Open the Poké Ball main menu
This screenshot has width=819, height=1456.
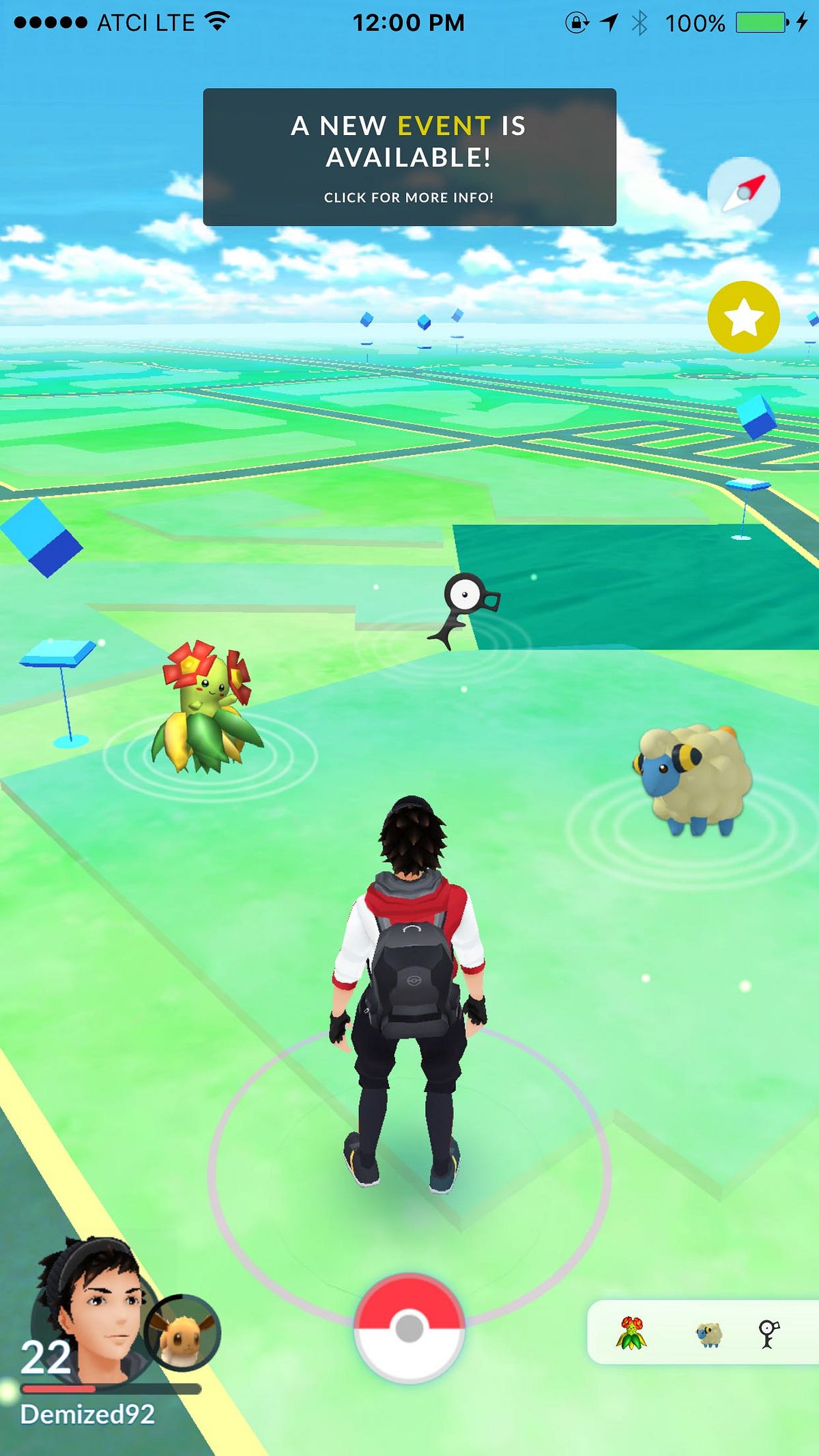point(409,1328)
